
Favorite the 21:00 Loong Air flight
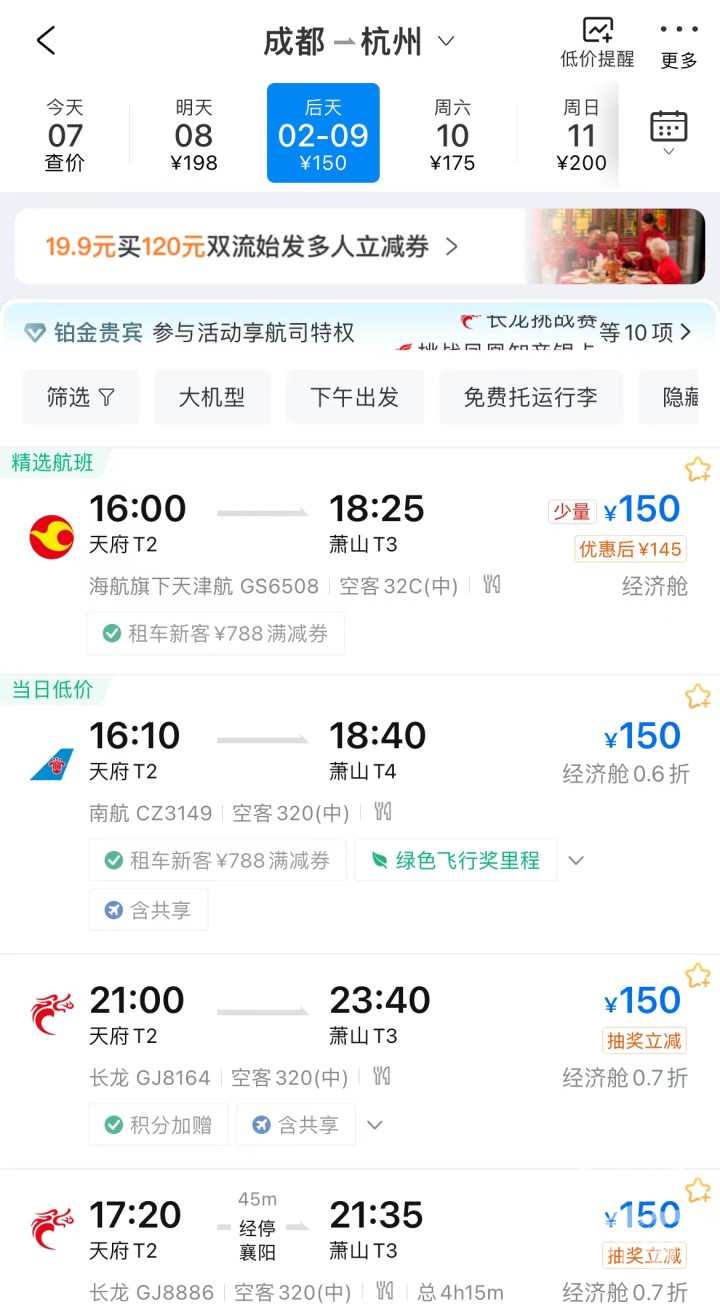coord(697,976)
